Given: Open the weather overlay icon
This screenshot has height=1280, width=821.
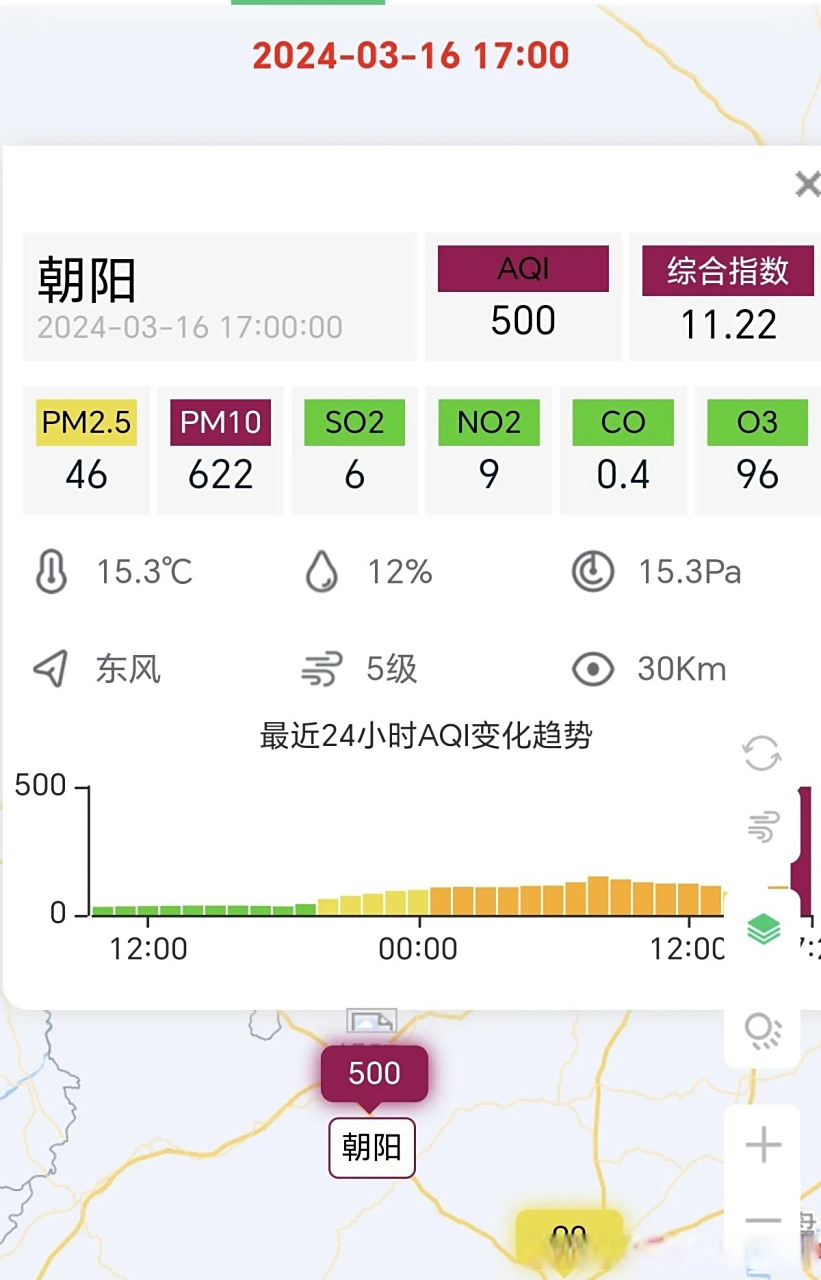Looking at the screenshot, I should pos(763,1029).
